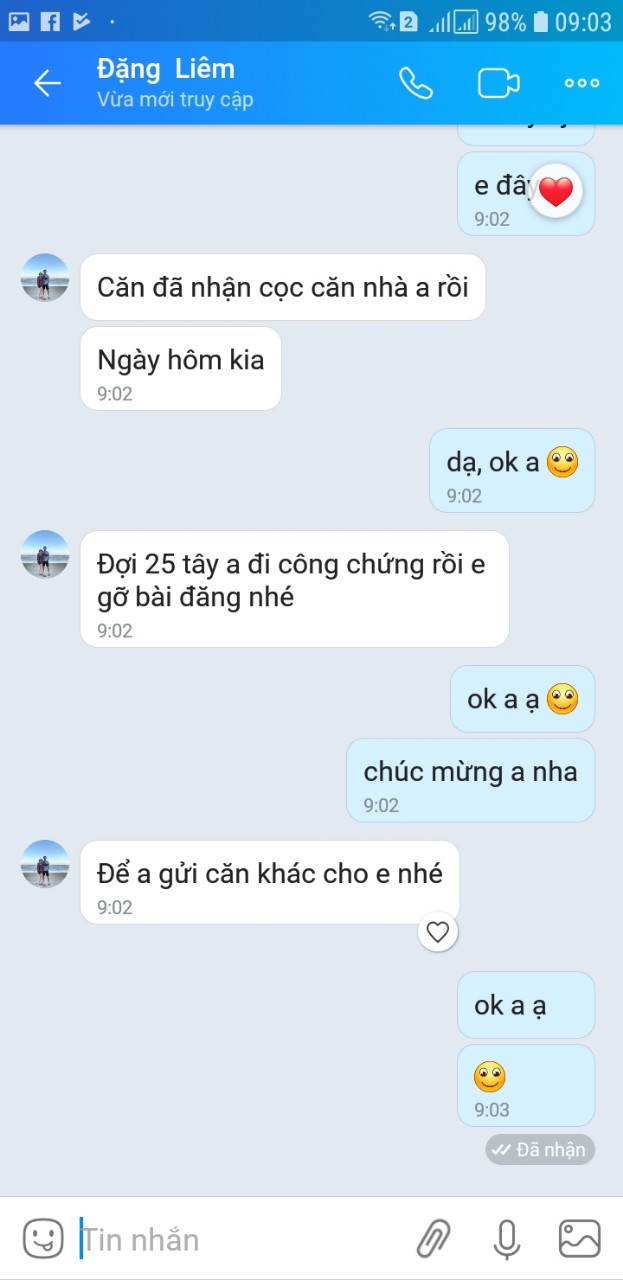Image resolution: width=623 pixels, height=1280 pixels.
Task: Open the sticker and emoji picker
Action: tap(43, 1239)
